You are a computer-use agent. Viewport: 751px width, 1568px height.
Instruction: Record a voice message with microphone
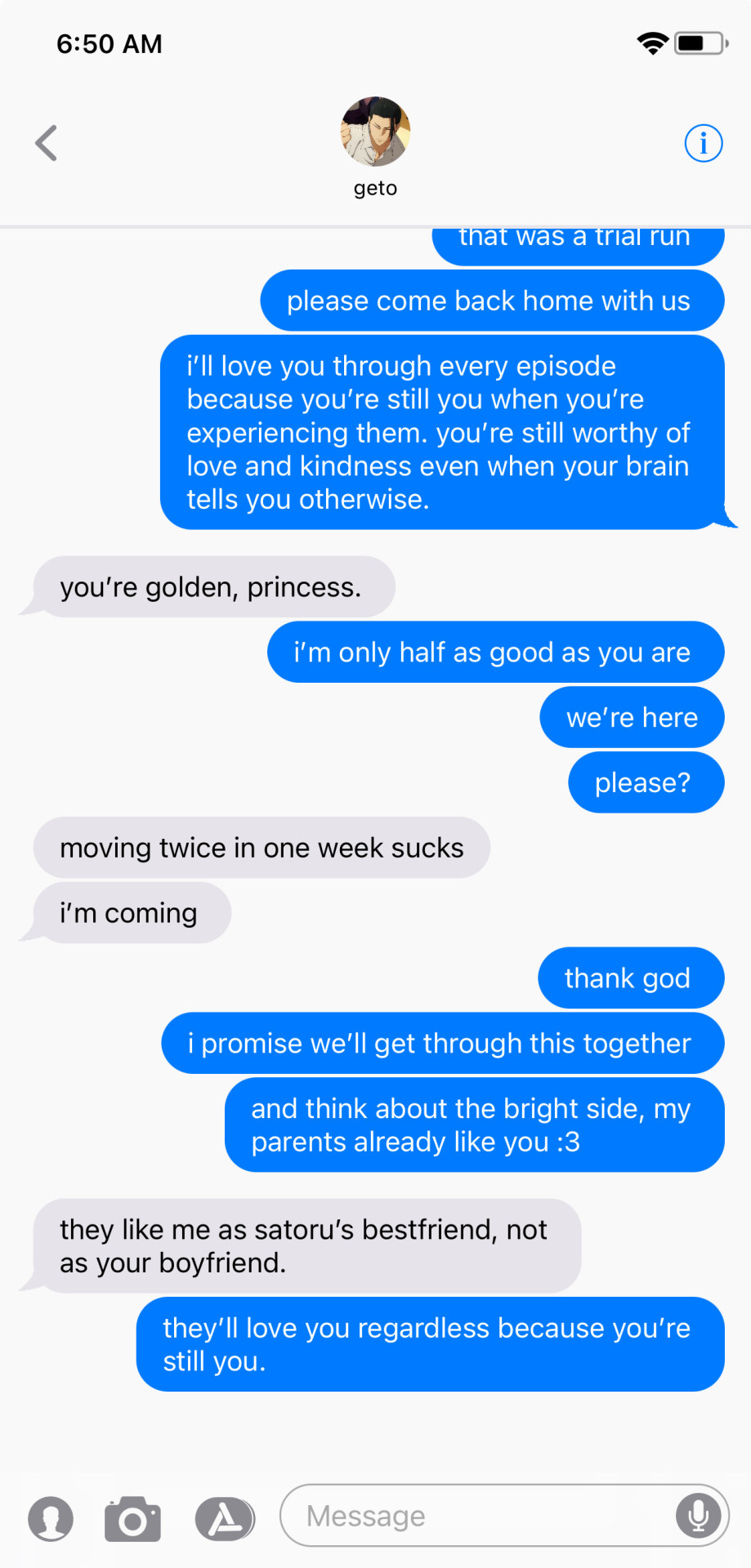pos(698,1516)
